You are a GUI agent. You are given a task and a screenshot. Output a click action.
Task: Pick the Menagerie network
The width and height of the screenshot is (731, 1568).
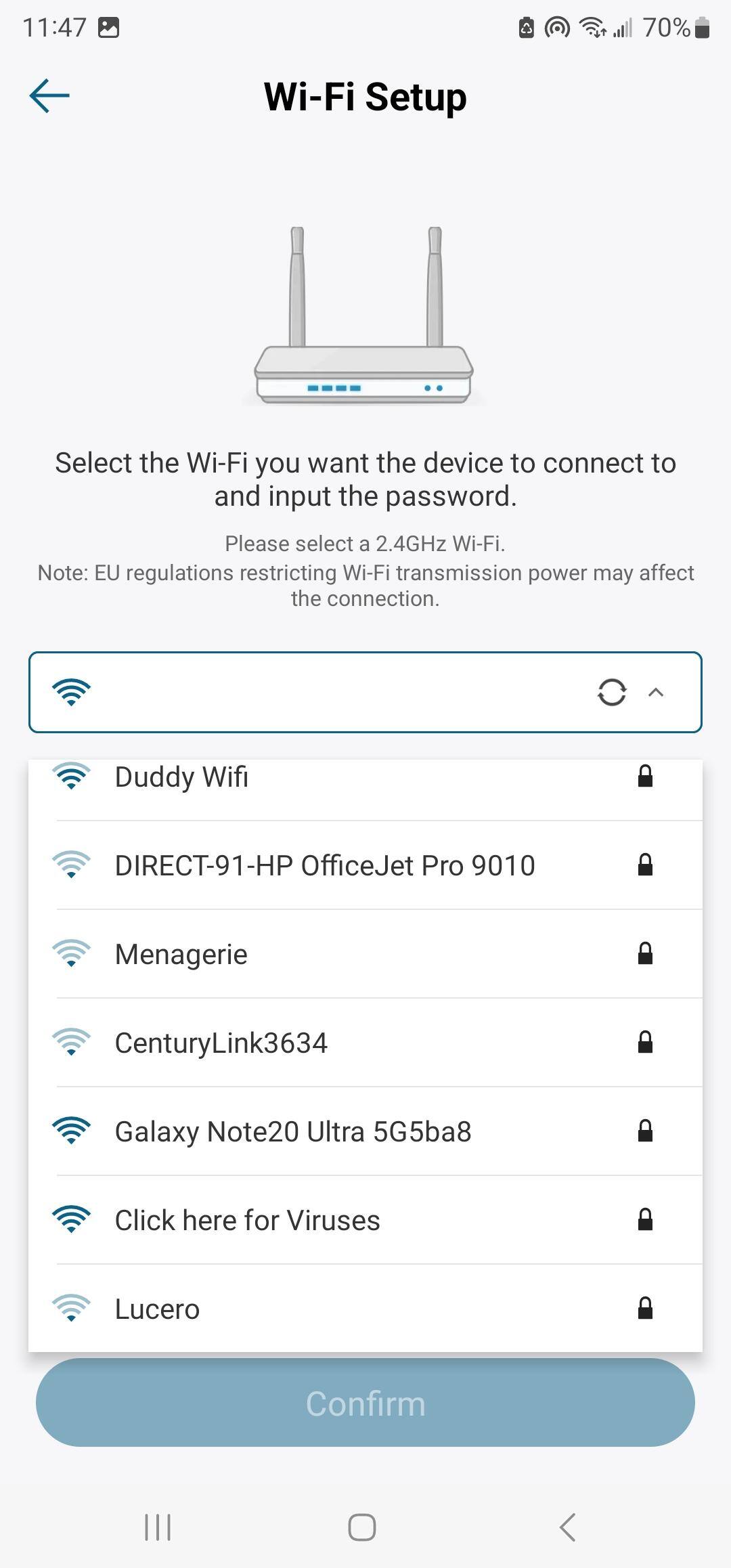[x=365, y=954]
